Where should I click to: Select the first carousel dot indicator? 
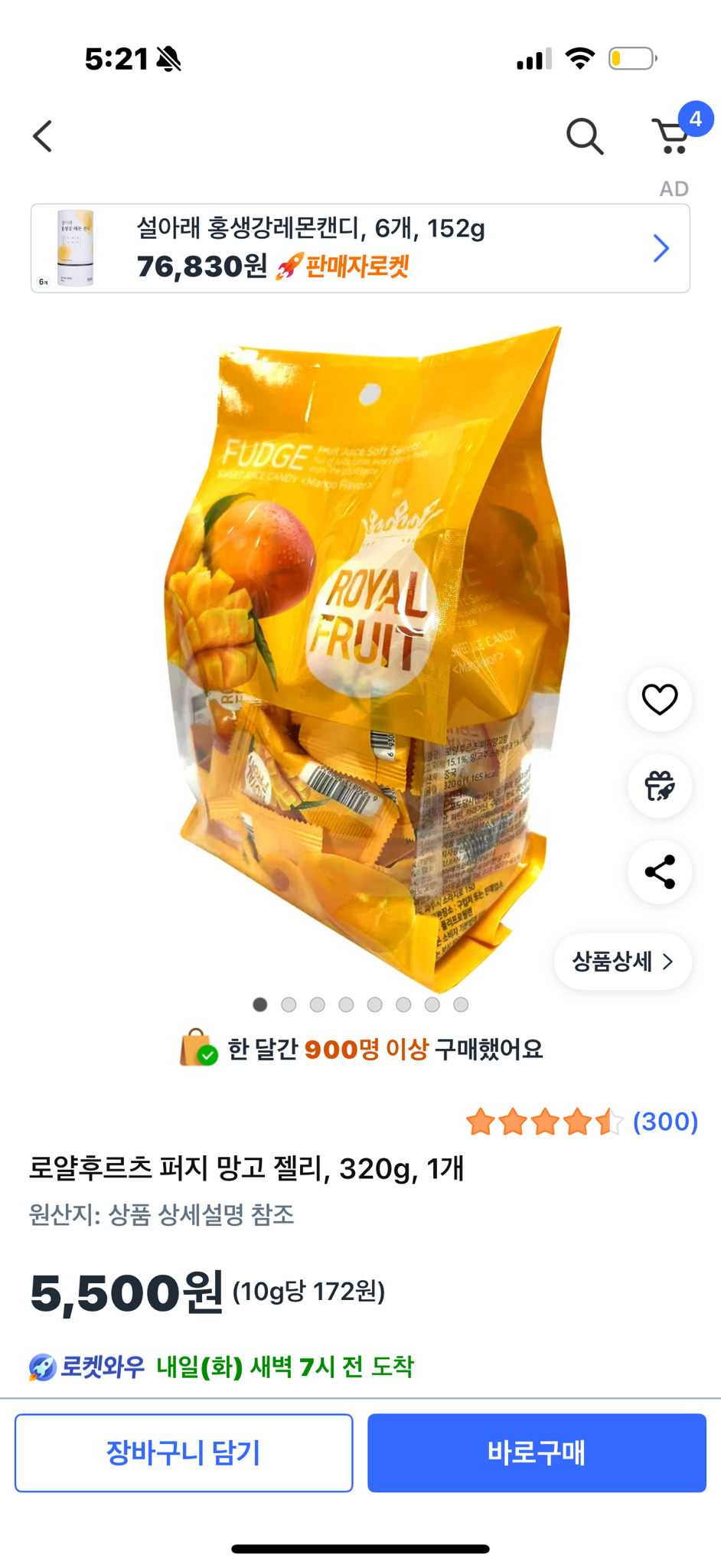tap(259, 1004)
